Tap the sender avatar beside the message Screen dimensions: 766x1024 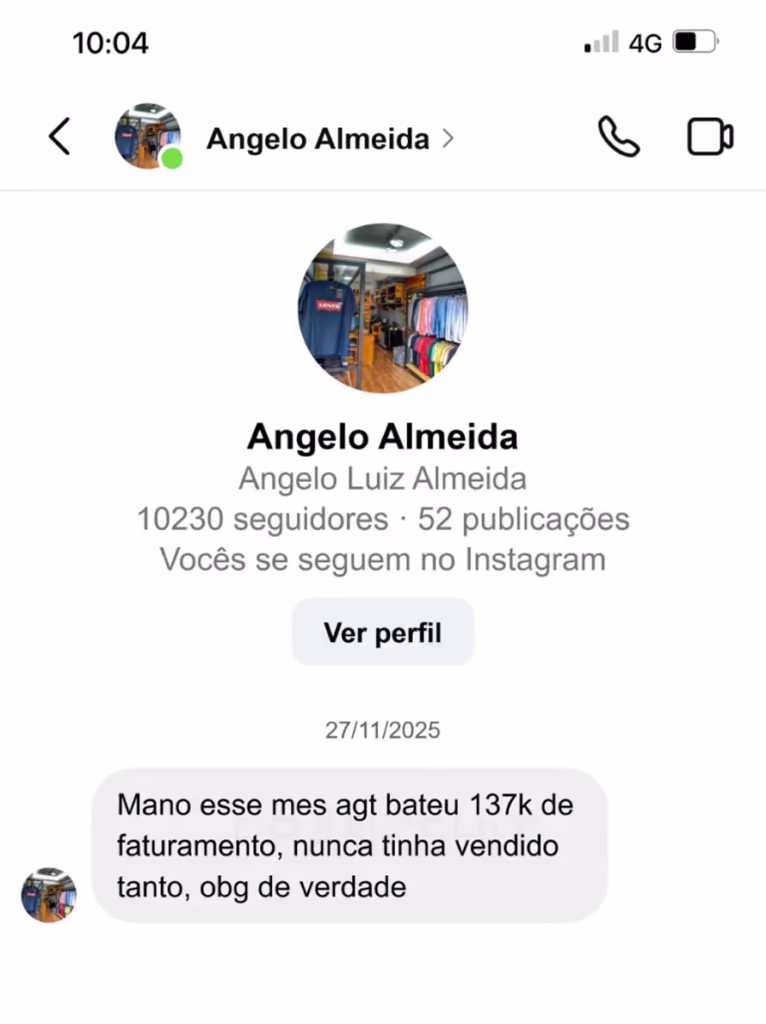49,894
